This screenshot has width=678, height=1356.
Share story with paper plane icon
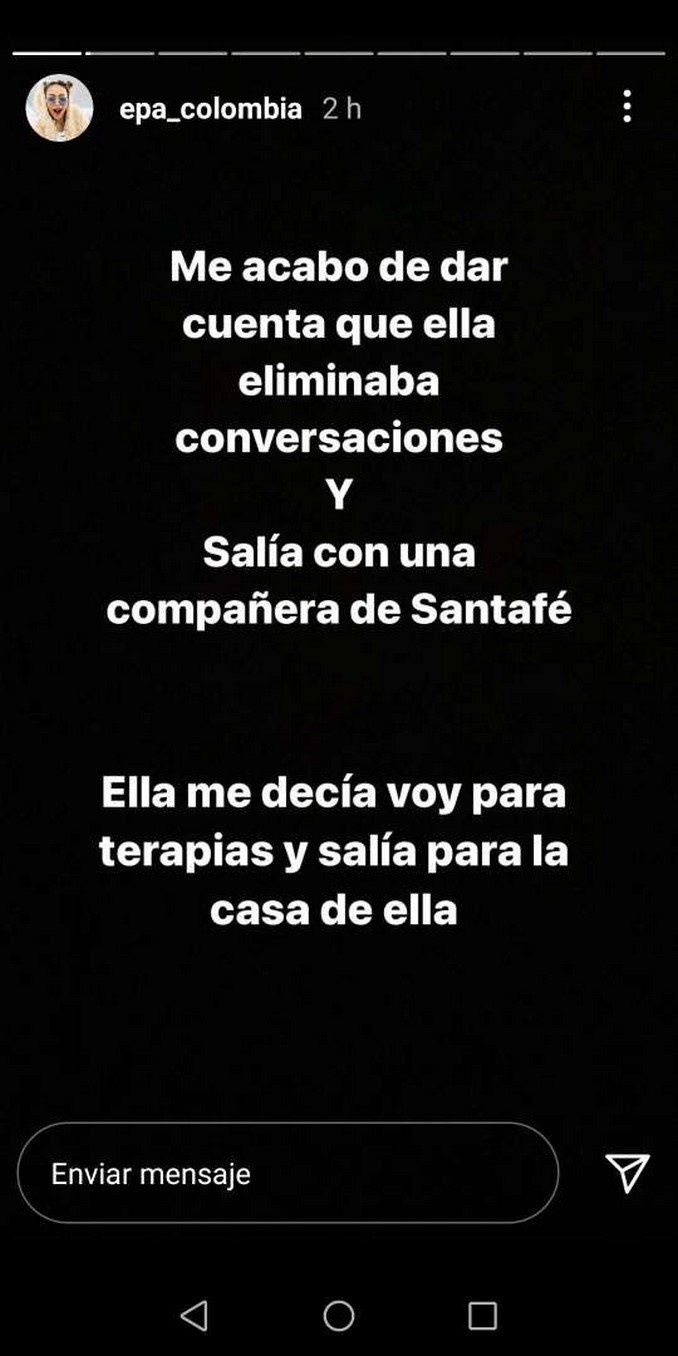(628, 1173)
